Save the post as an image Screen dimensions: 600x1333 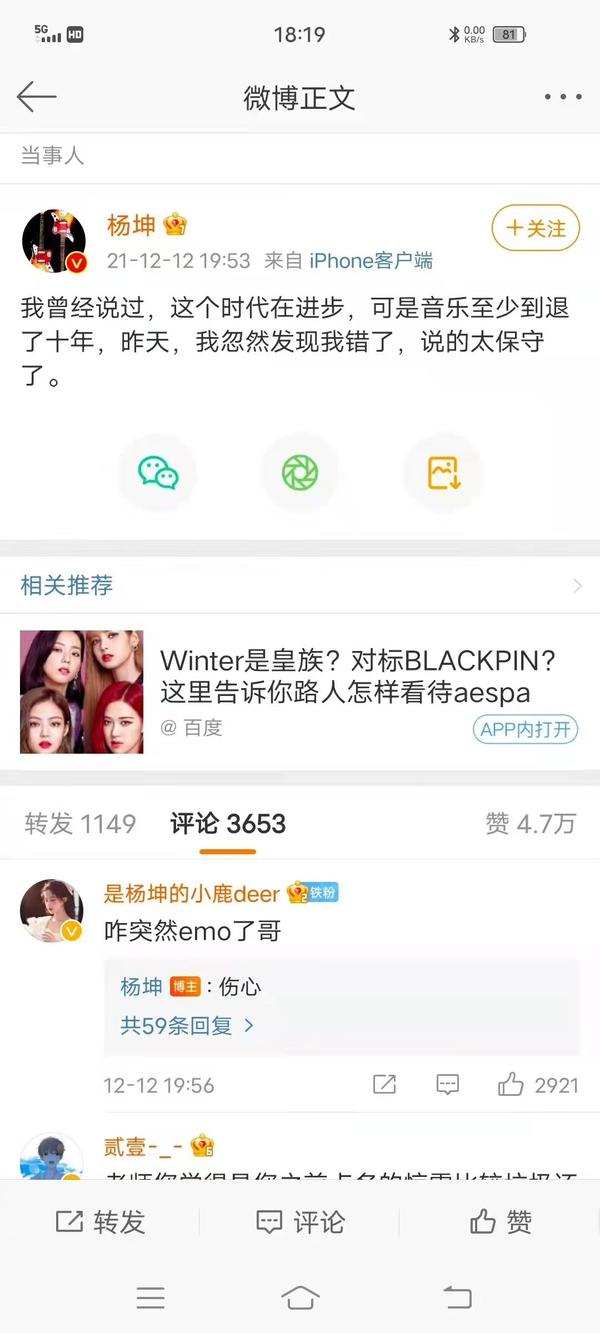coord(443,472)
